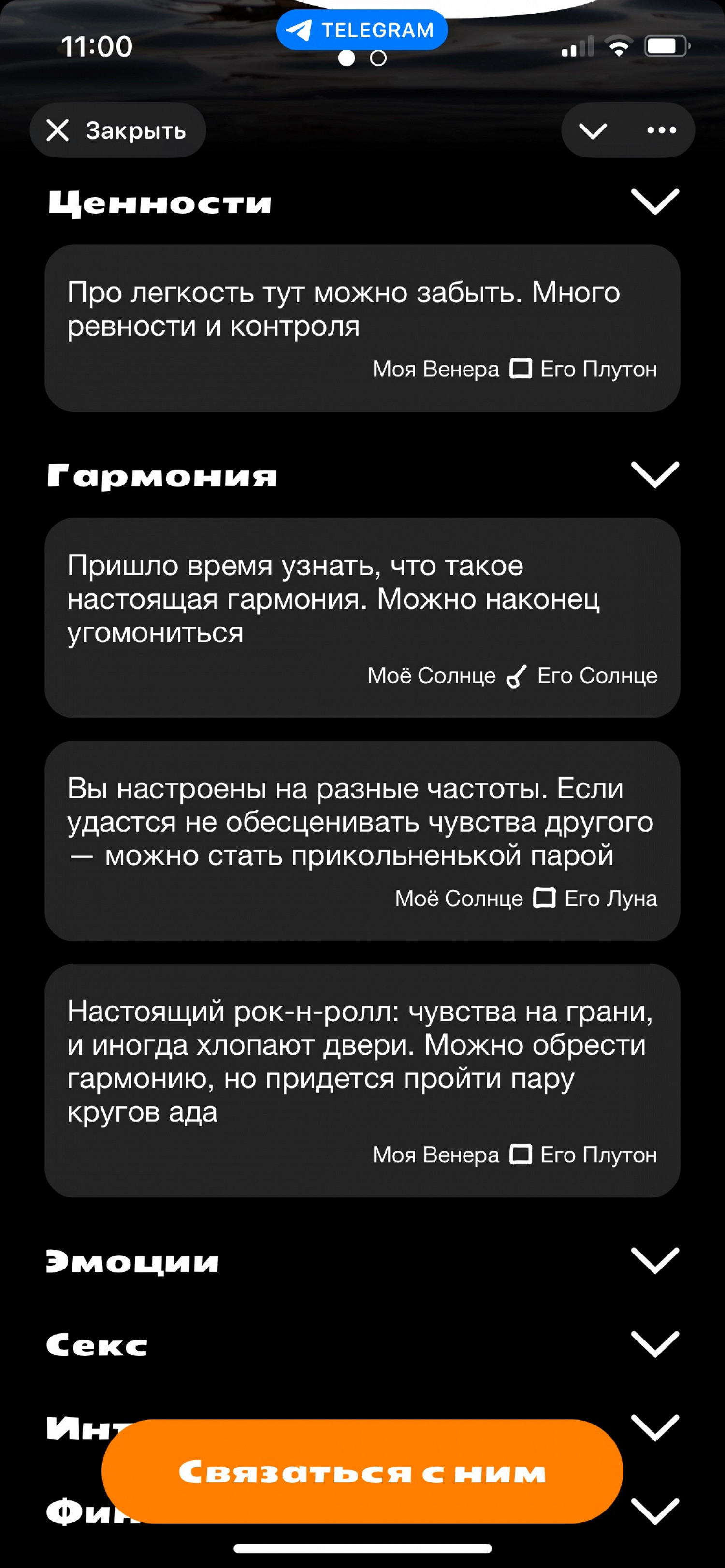Open the three-dot overflow menu
Image resolution: width=725 pixels, height=1568 pixels.
point(662,130)
